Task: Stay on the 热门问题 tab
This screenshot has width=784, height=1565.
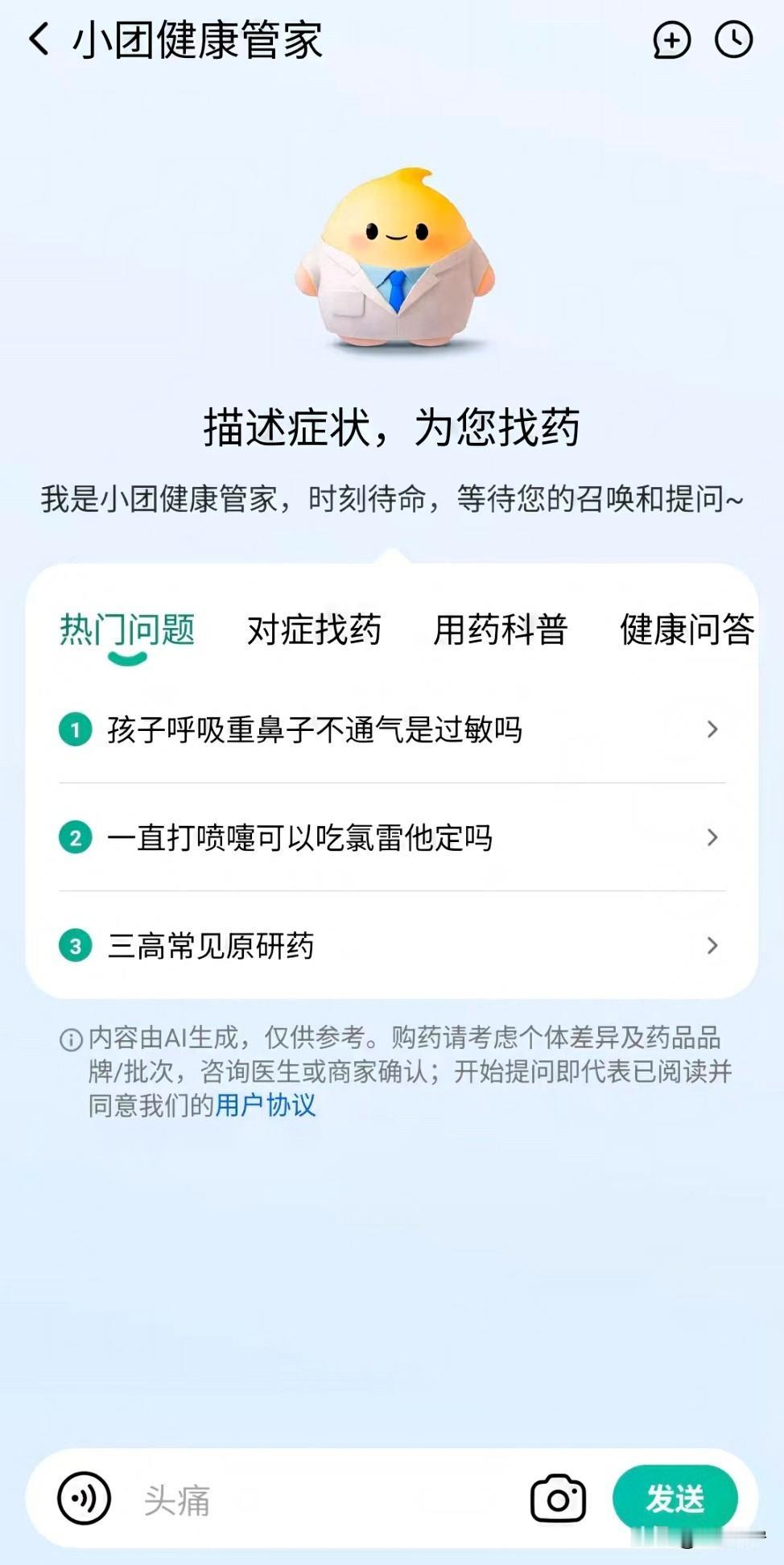Action: (126, 630)
